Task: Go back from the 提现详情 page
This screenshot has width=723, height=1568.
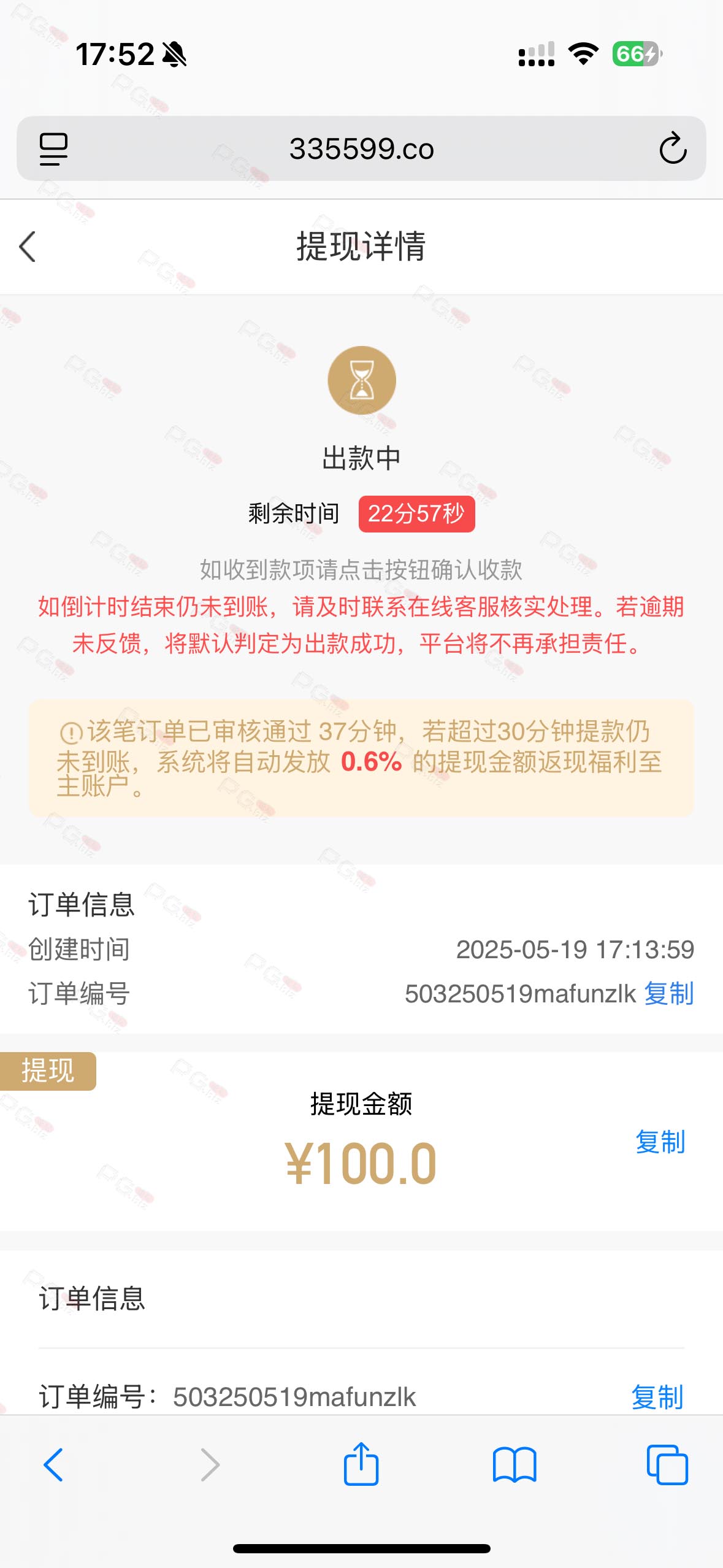Action: 28,247
